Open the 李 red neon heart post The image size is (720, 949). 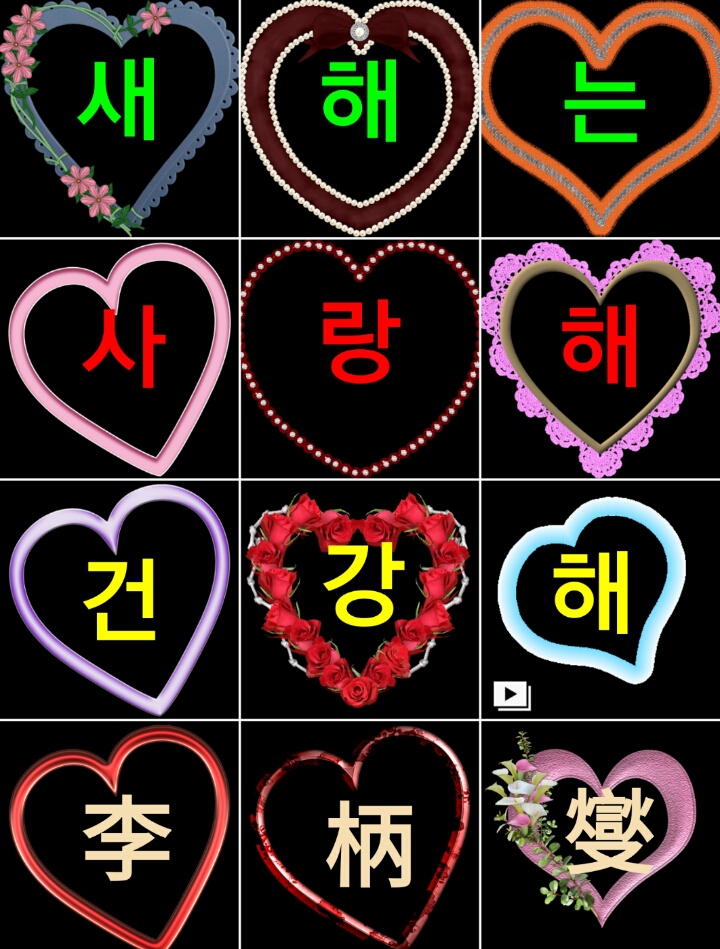[x=119, y=835]
